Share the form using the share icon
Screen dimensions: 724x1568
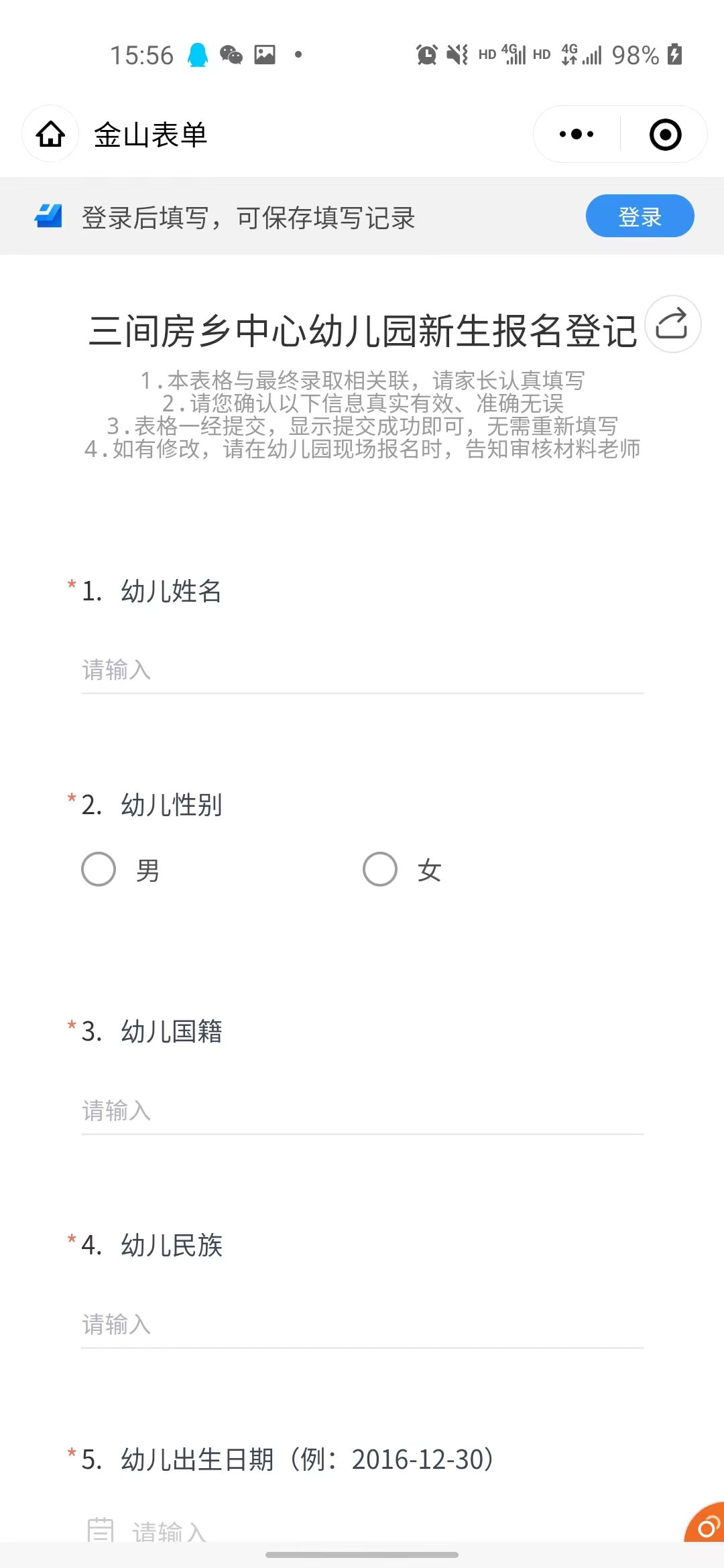pos(672,324)
